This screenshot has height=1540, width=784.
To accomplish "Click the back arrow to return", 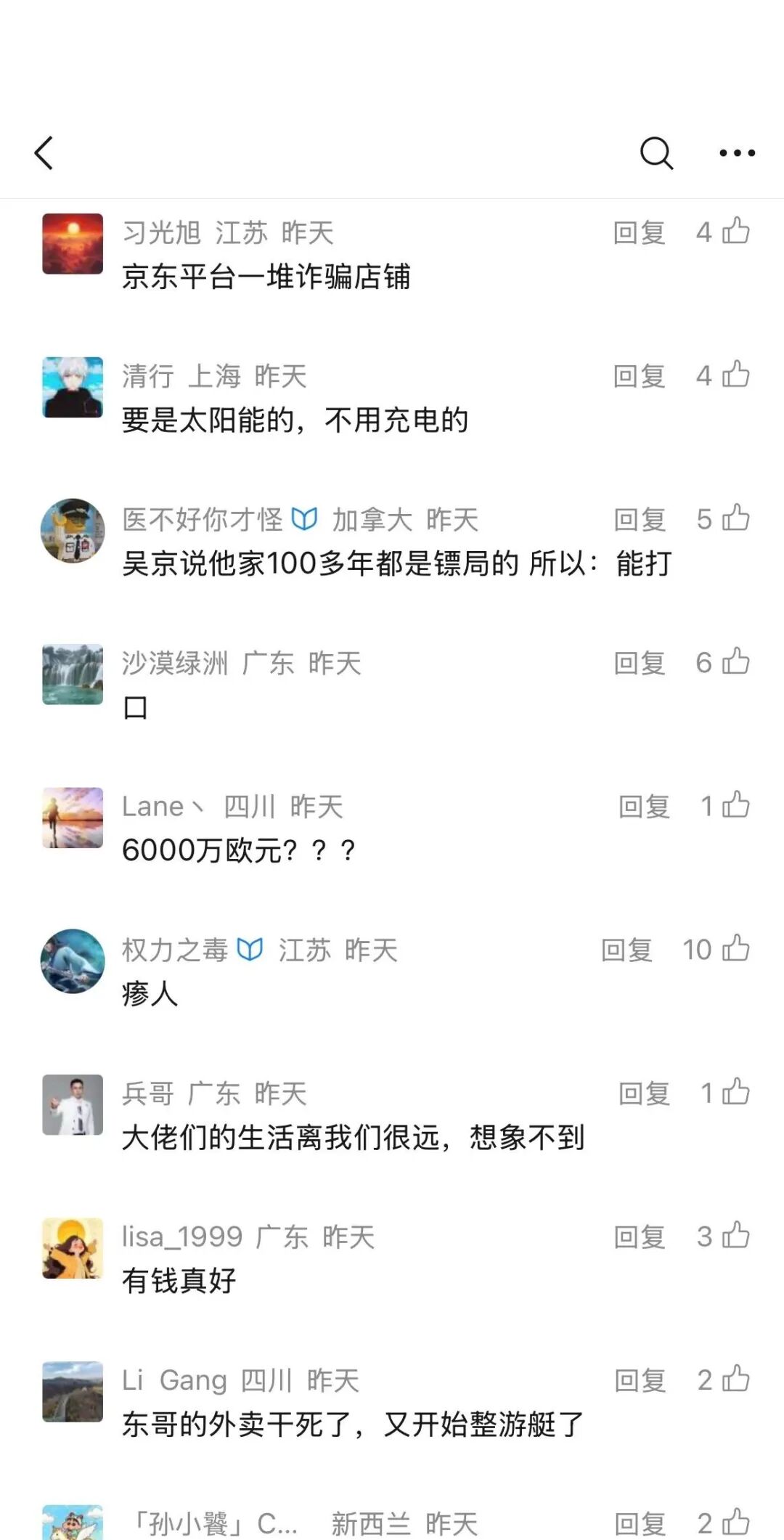I will [45, 153].
